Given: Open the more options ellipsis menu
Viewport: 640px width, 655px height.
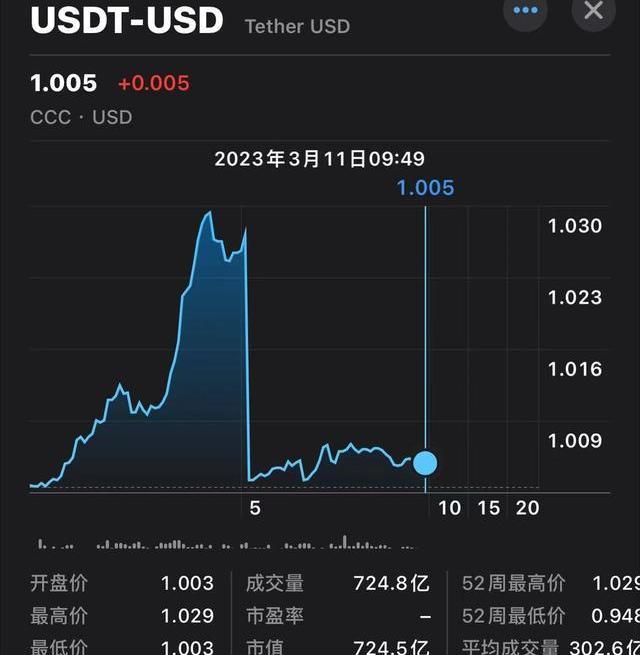Looking at the screenshot, I should click(526, 11).
